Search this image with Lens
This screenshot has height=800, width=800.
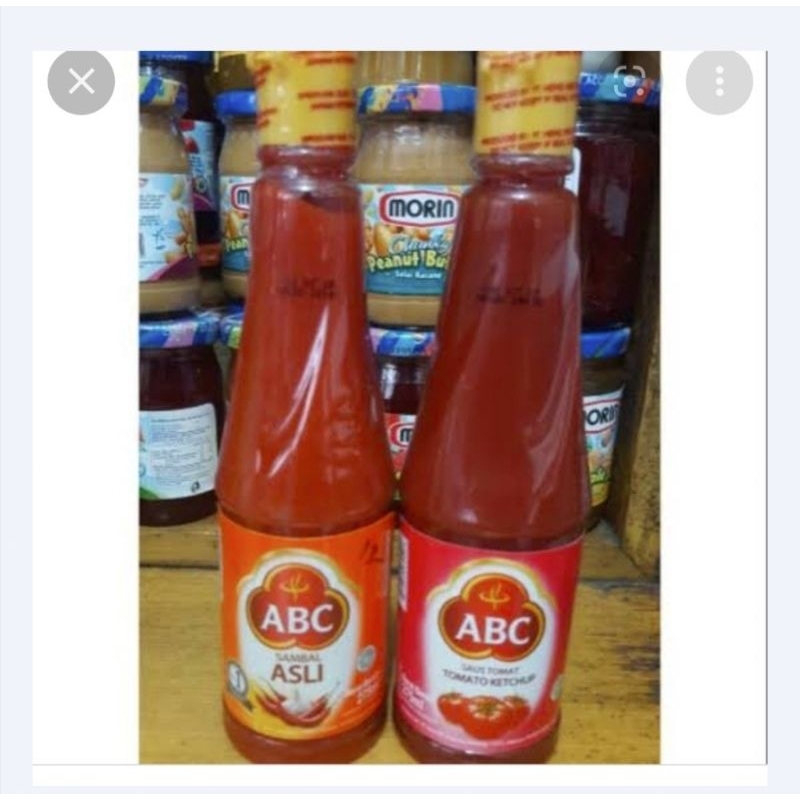(x=630, y=81)
